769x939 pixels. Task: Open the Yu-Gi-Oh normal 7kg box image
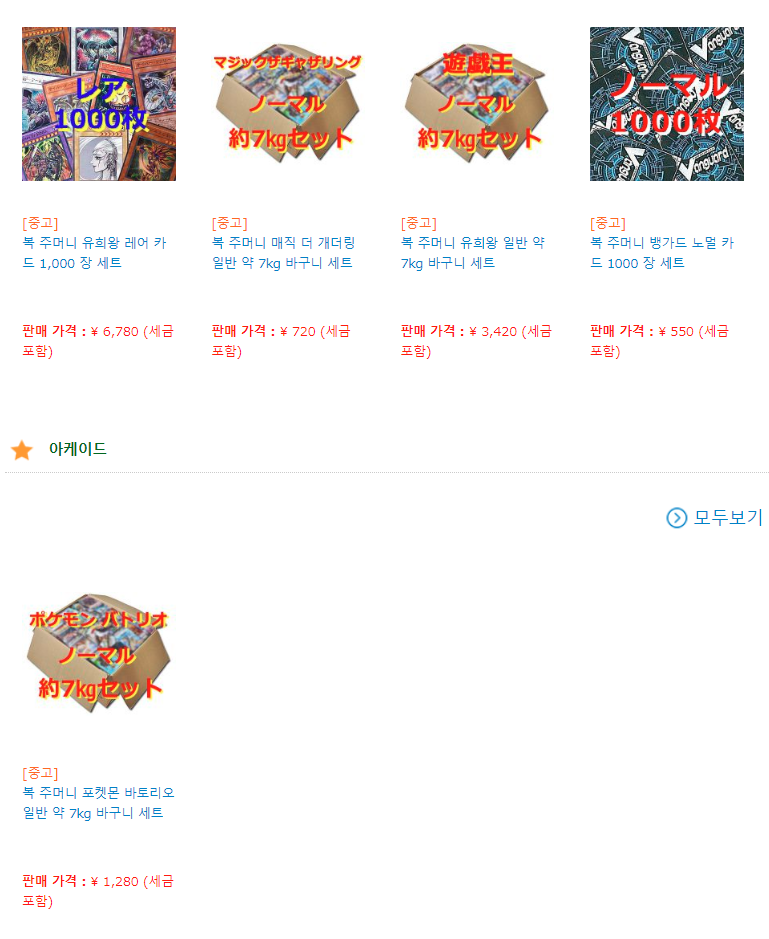tap(477, 104)
